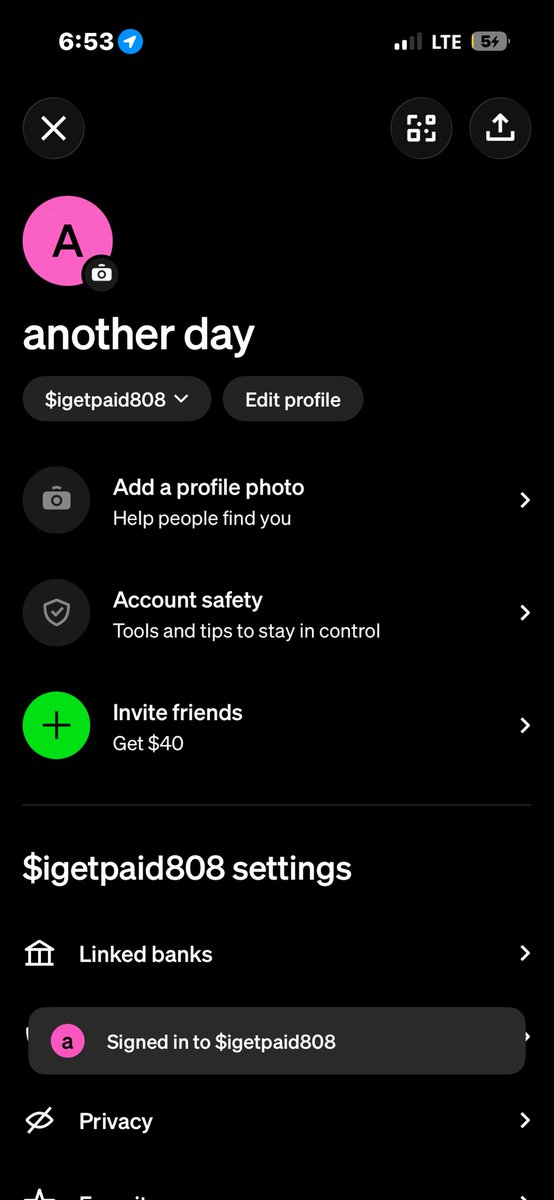Invite friends to get $40
Screen dimensions: 554x1200
point(277,726)
